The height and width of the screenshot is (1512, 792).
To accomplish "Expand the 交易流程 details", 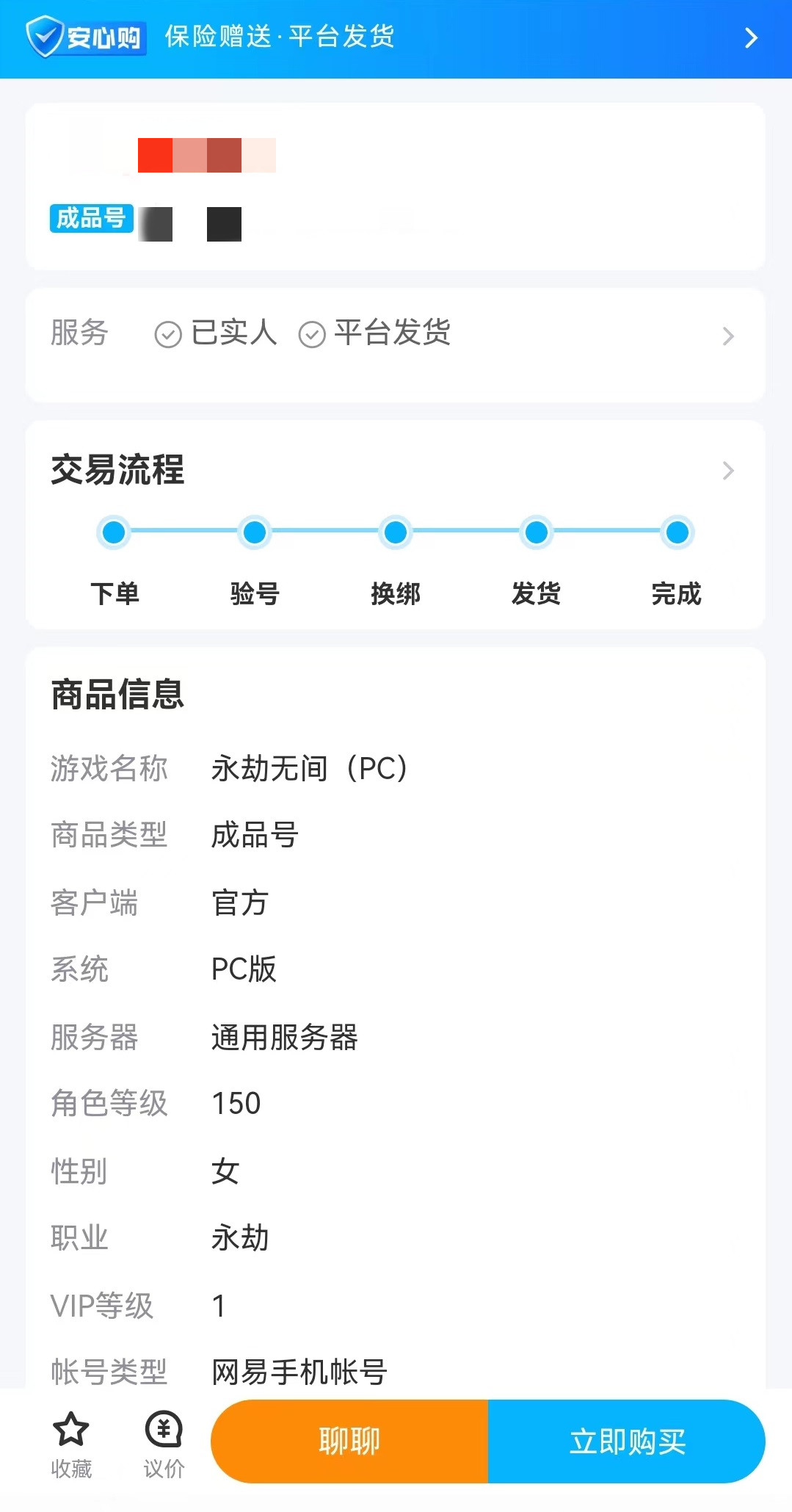I will pyautogui.click(x=727, y=471).
